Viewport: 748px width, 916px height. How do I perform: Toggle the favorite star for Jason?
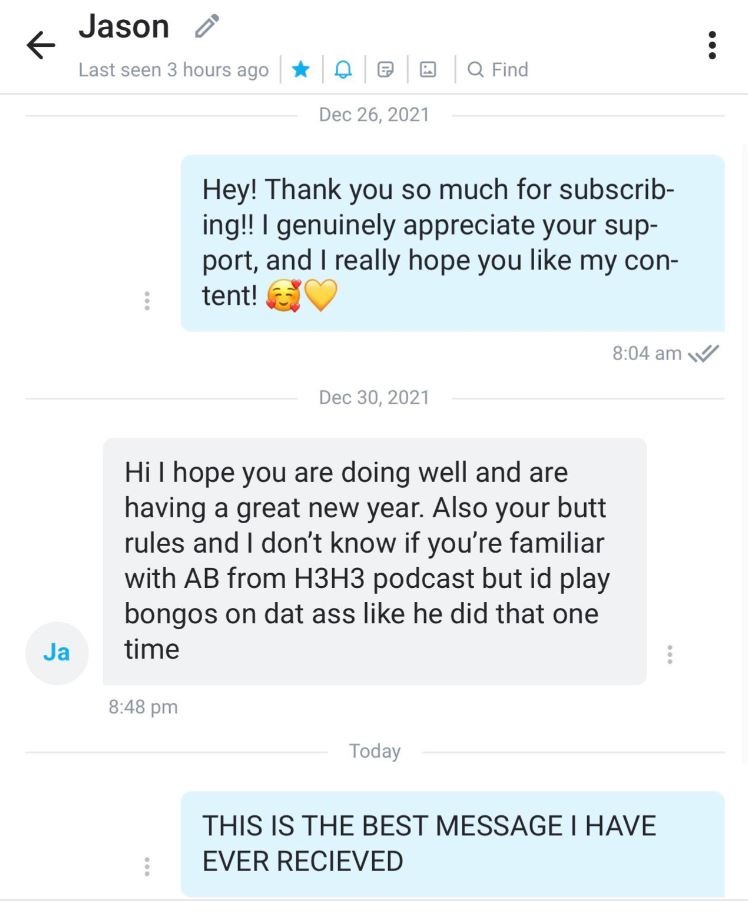coord(300,69)
